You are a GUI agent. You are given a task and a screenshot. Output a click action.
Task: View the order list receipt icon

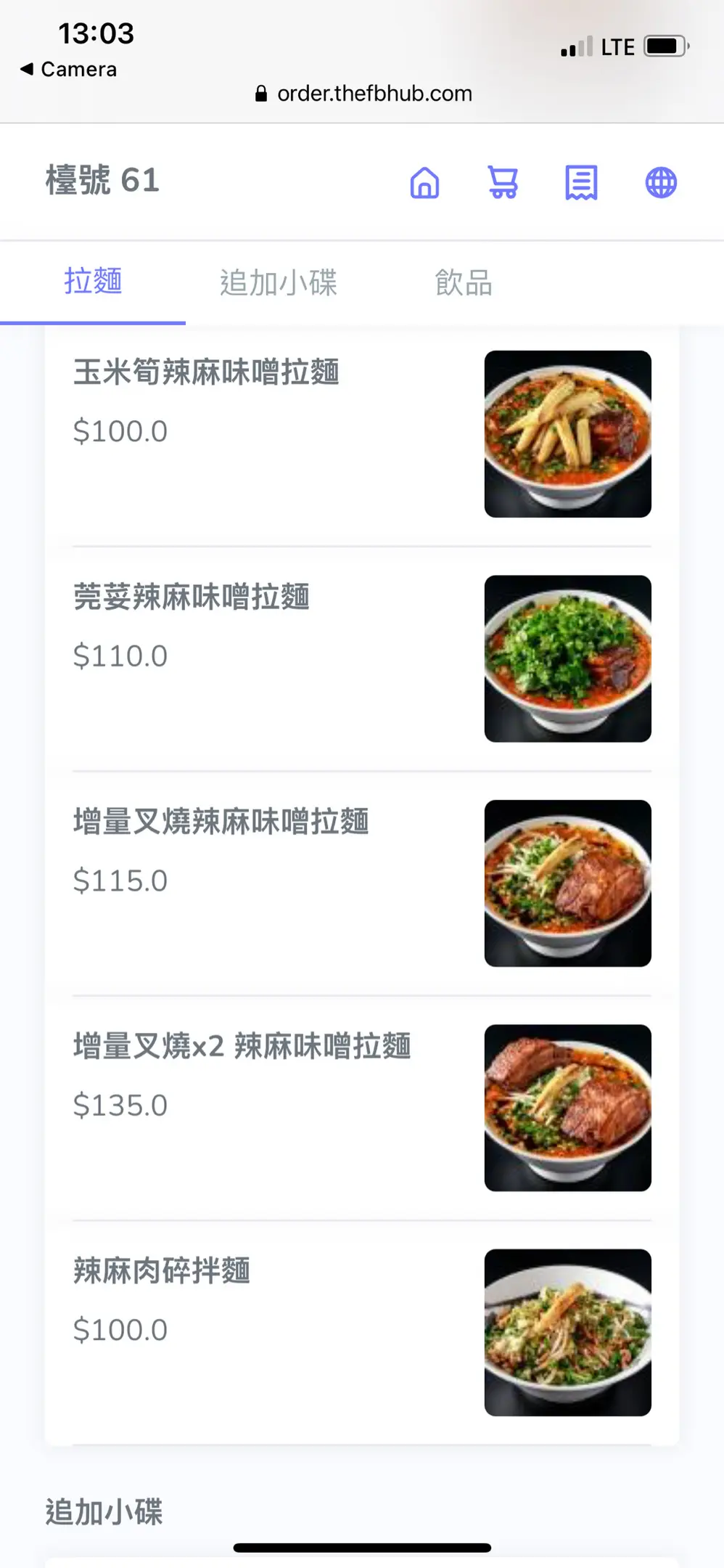click(x=581, y=183)
